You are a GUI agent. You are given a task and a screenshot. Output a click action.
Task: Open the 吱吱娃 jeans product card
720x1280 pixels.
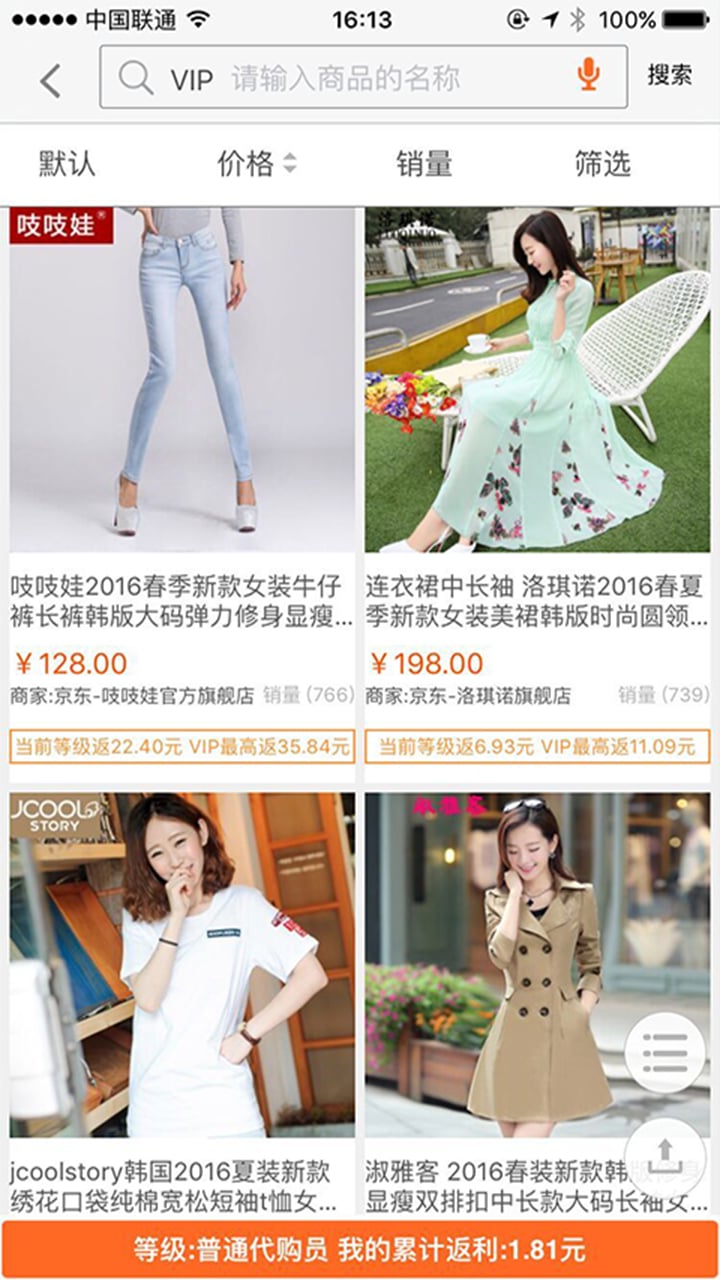[x=182, y=495]
